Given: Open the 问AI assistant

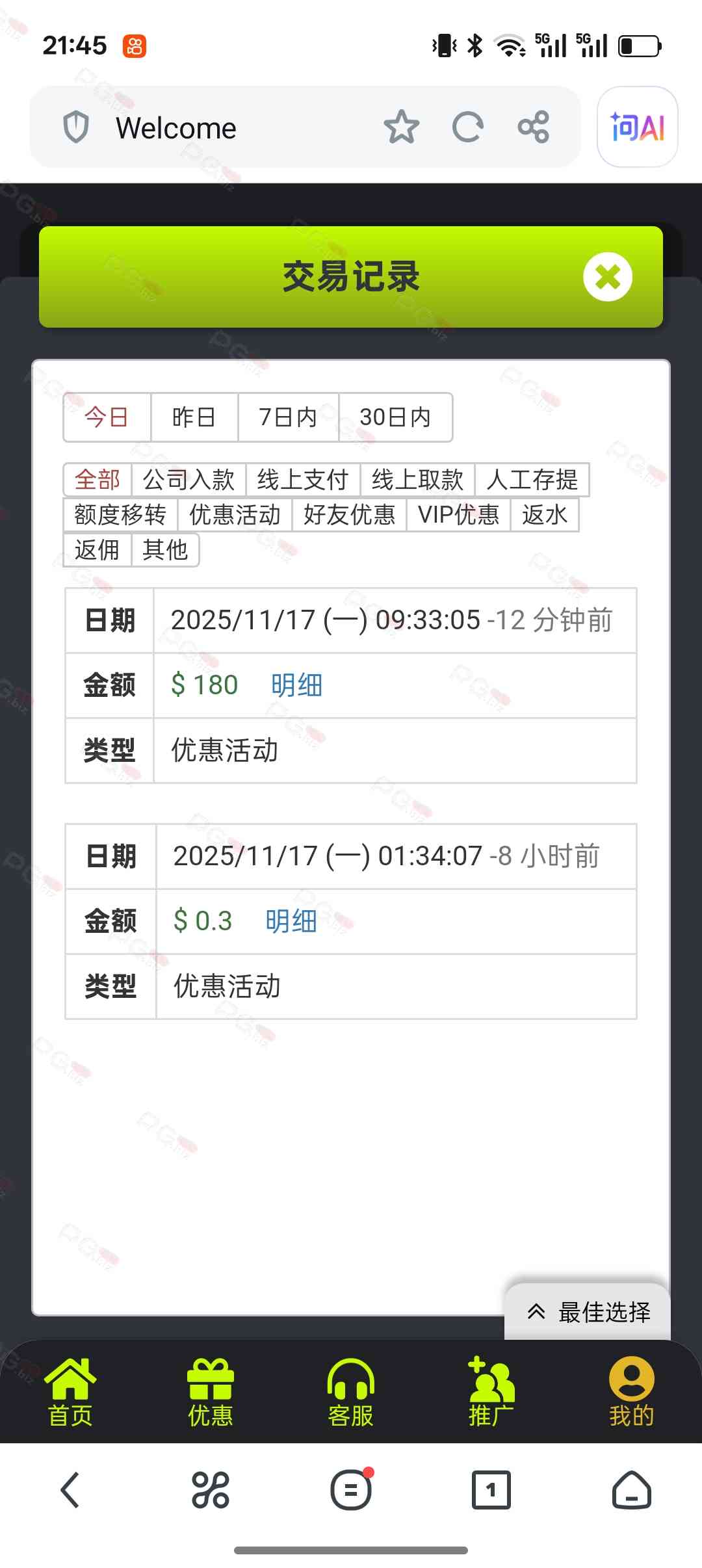Looking at the screenshot, I should click(637, 127).
